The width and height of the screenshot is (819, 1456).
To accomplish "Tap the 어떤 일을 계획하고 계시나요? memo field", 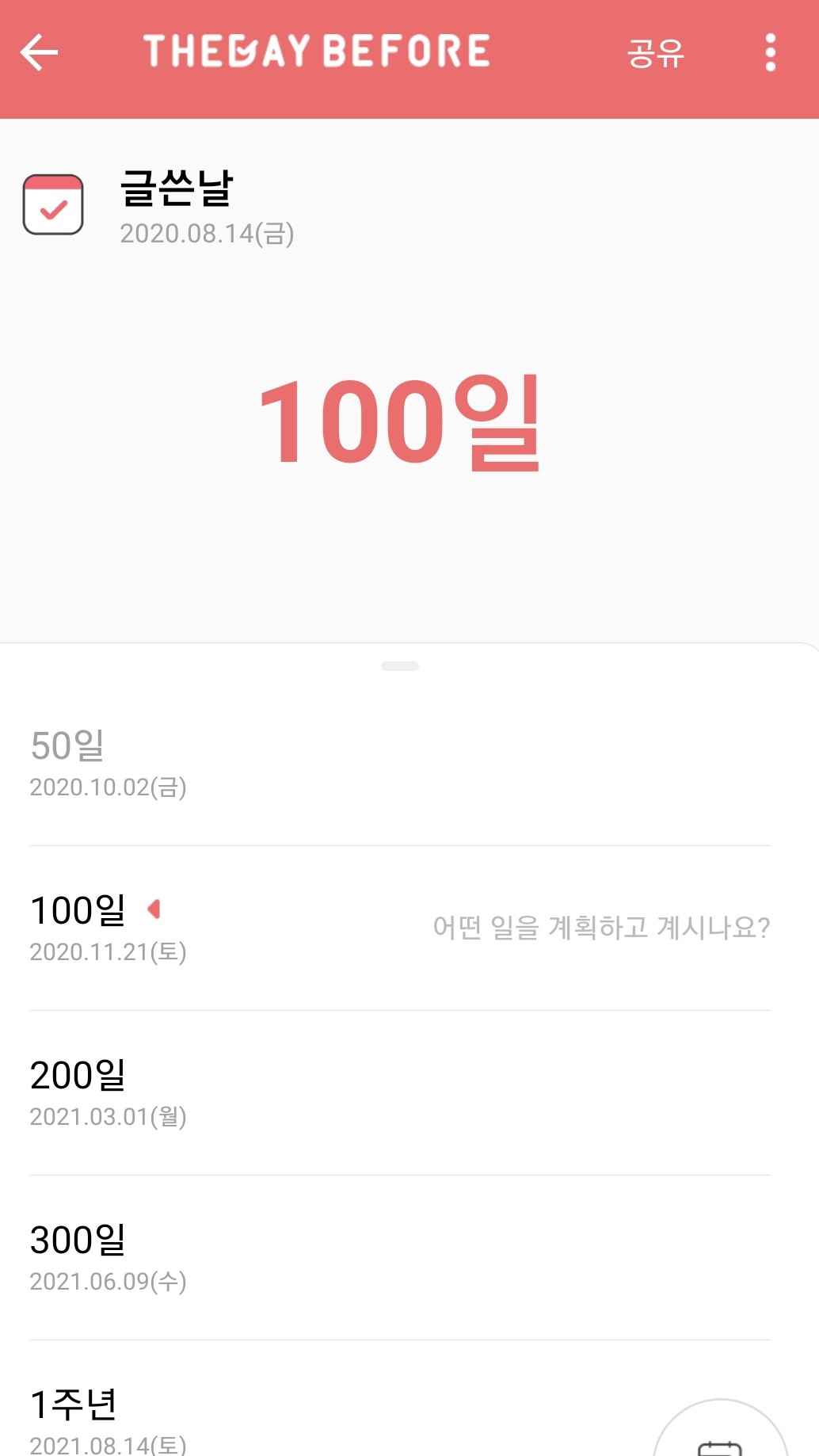I will [601, 927].
